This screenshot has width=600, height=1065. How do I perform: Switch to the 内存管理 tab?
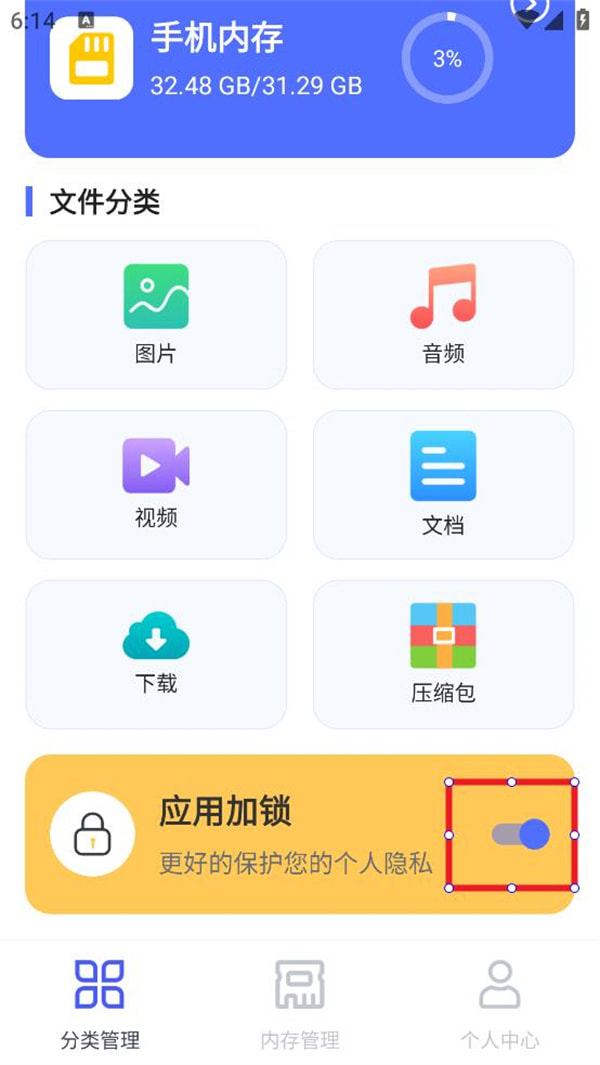(300, 1003)
